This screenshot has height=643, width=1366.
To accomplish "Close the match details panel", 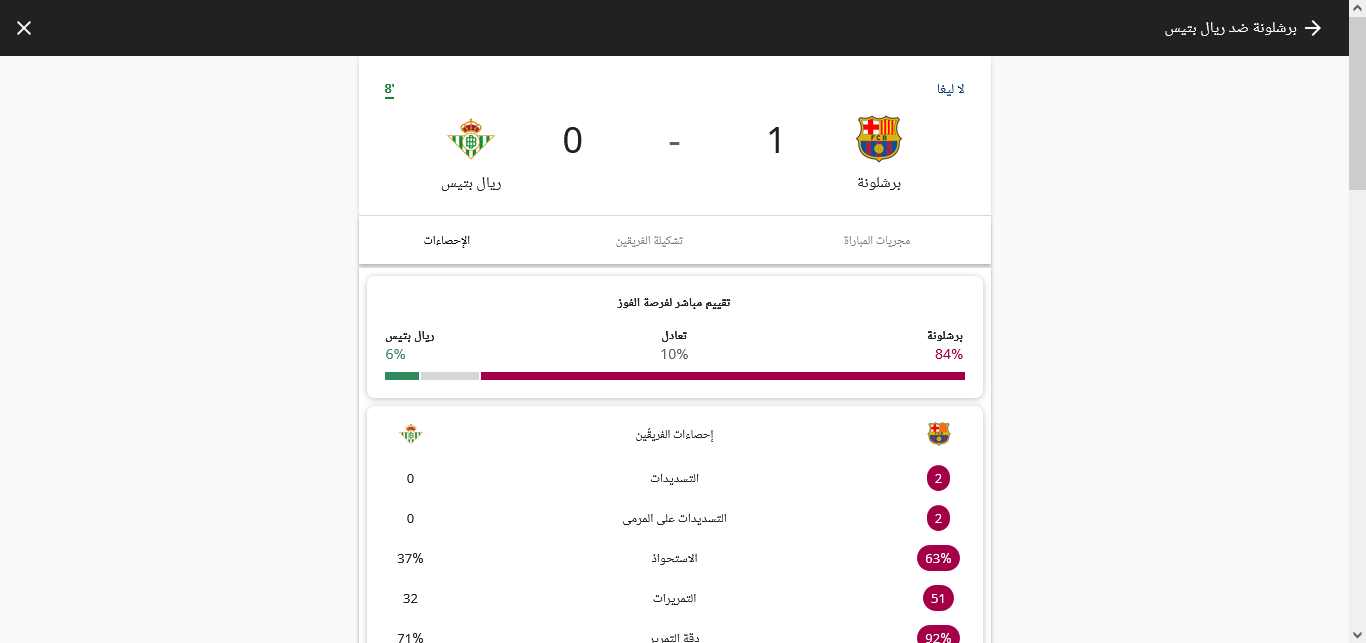I will coord(24,28).
